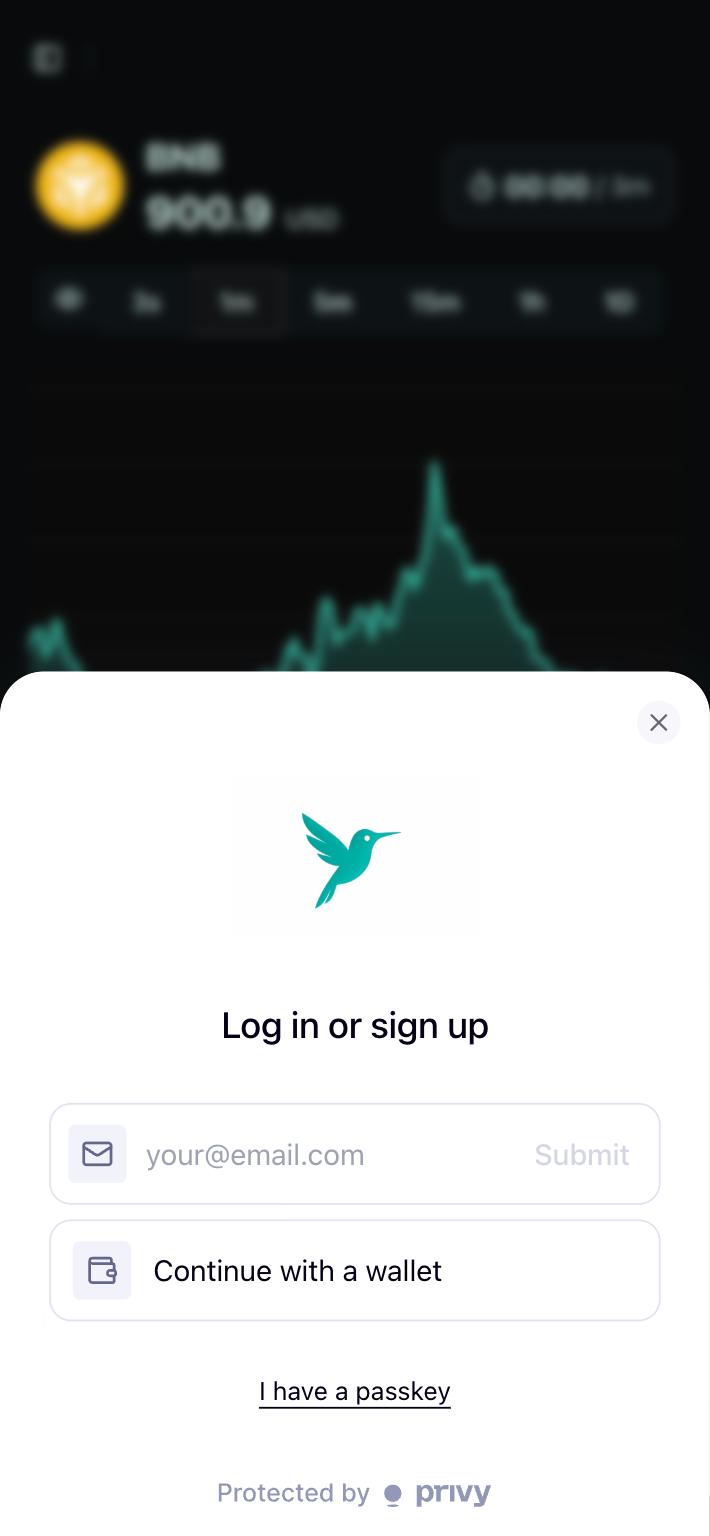This screenshot has width=710, height=1536.
Task: Close the login dialog
Action: point(658,722)
